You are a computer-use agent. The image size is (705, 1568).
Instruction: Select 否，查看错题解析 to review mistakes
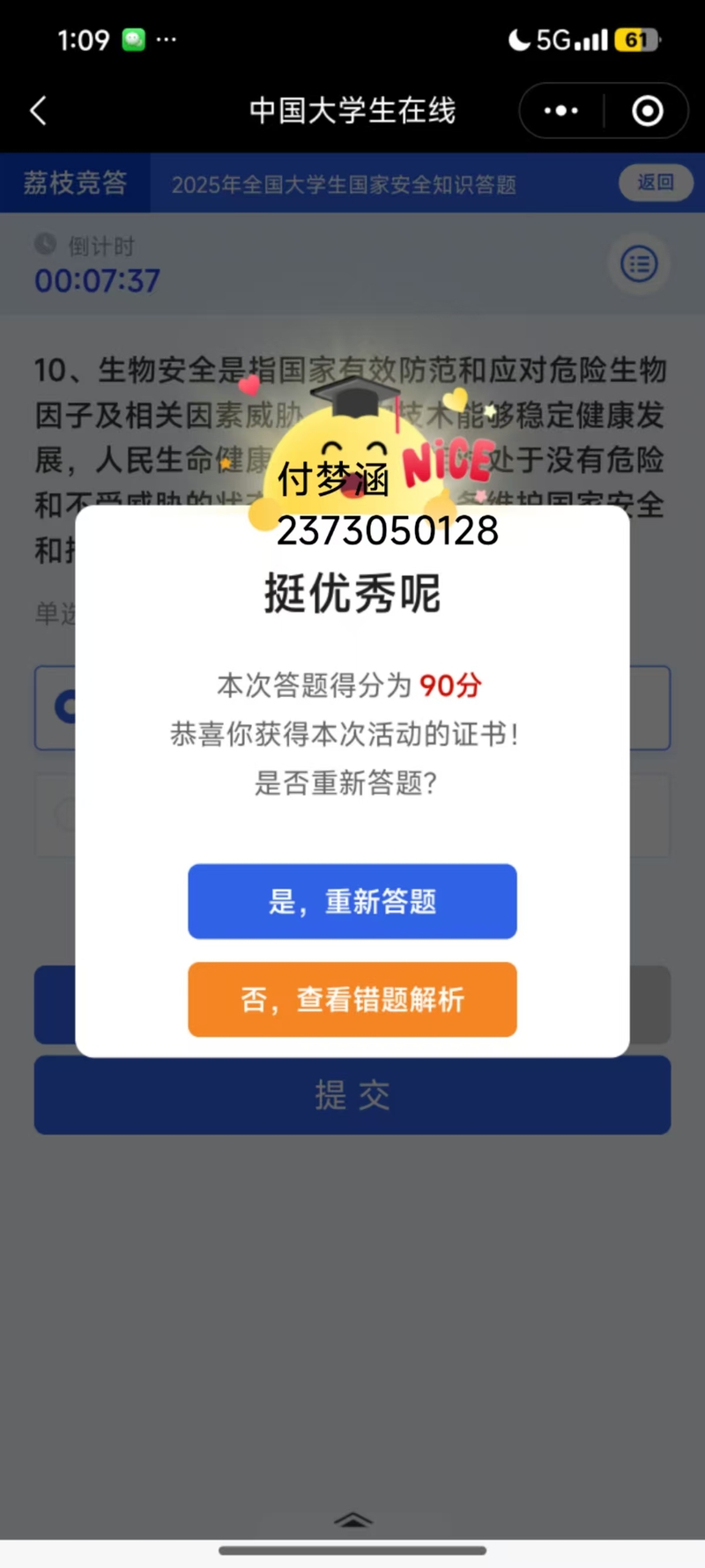pos(352,999)
